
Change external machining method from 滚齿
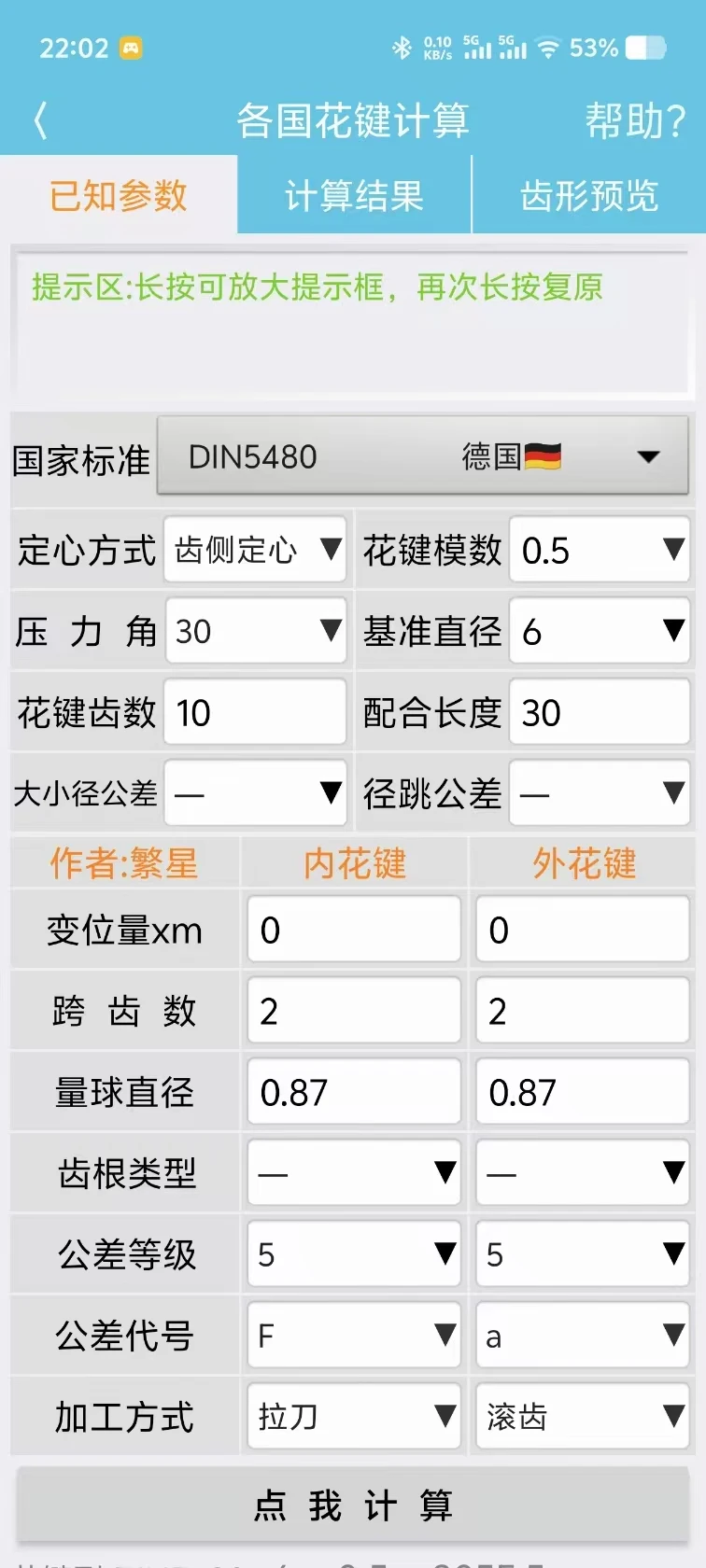point(581,1417)
